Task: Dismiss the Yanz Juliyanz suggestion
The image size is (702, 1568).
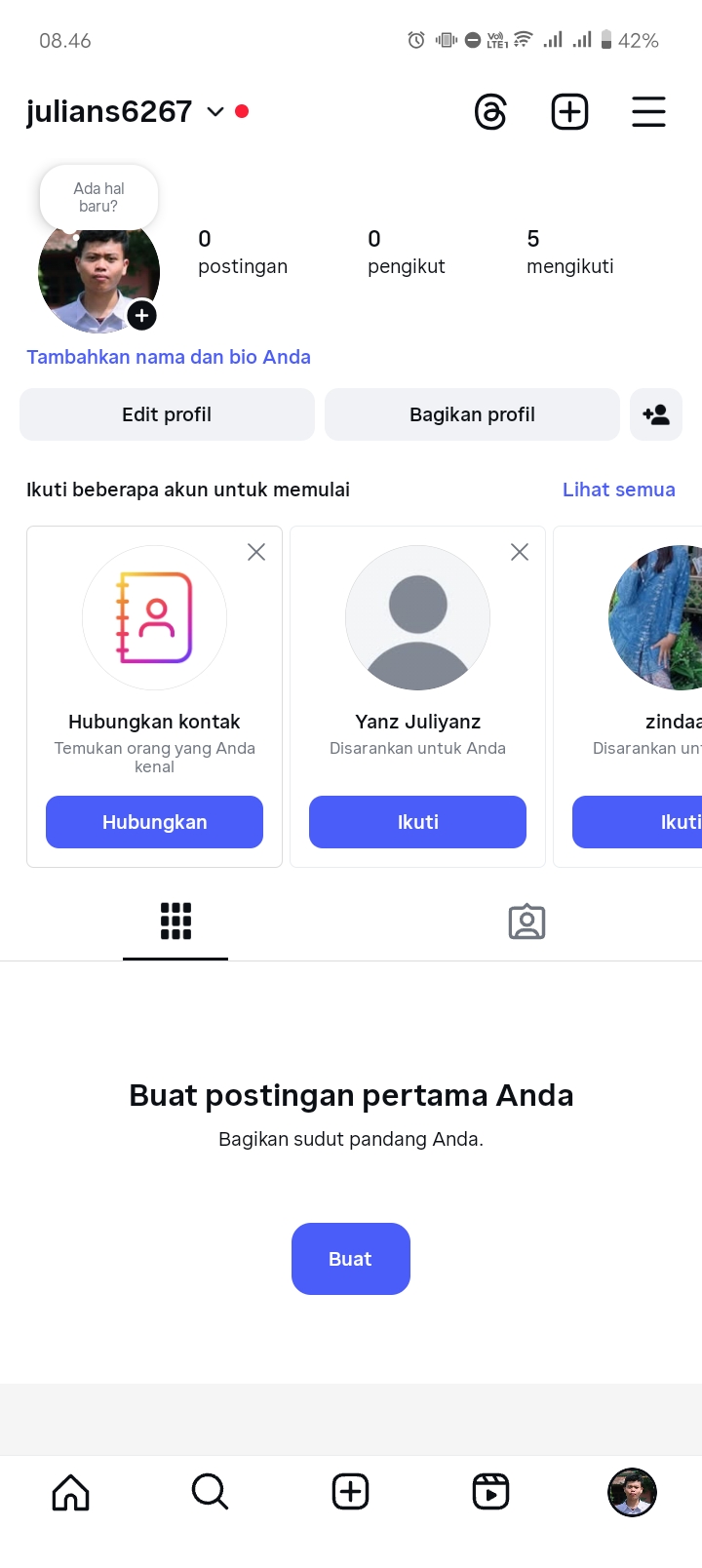Action: point(520,552)
